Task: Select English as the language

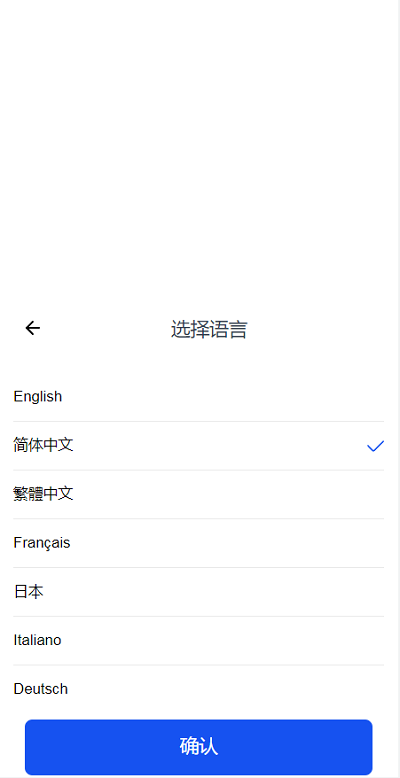Action: point(199,397)
